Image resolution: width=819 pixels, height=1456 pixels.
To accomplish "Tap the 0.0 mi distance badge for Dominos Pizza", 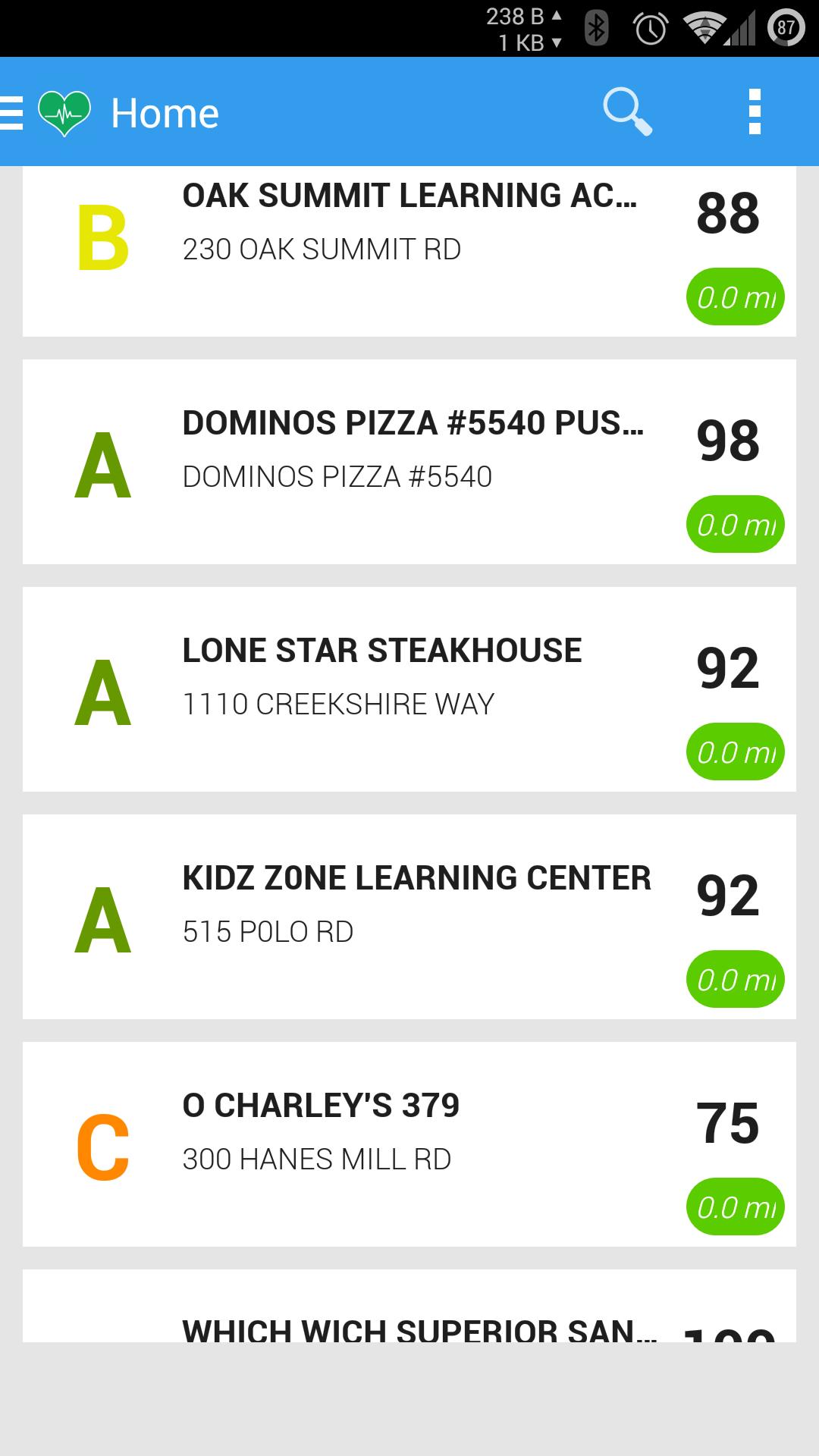I will pyautogui.click(x=735, y=523).
